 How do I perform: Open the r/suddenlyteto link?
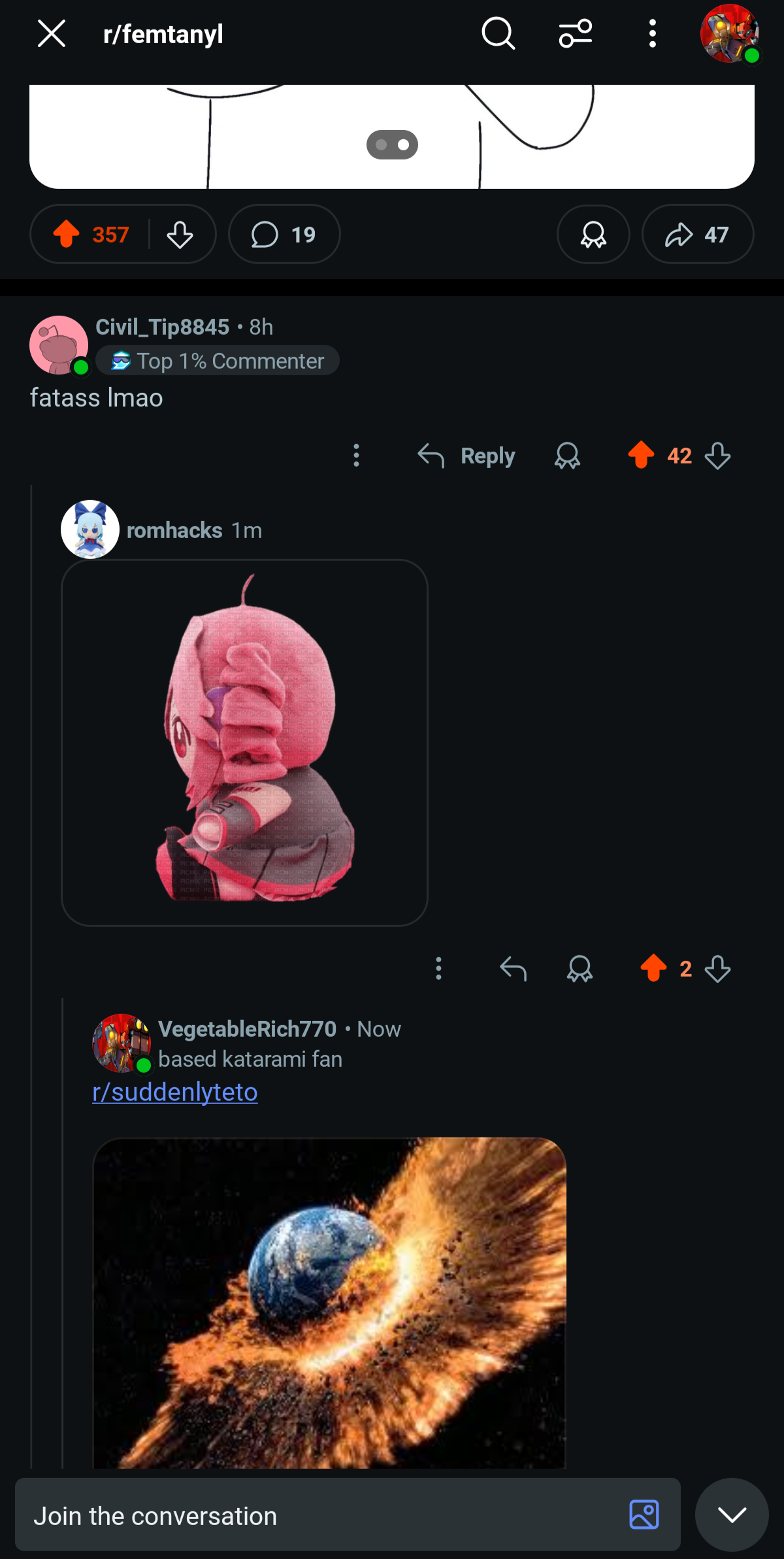click(175, 1092)
